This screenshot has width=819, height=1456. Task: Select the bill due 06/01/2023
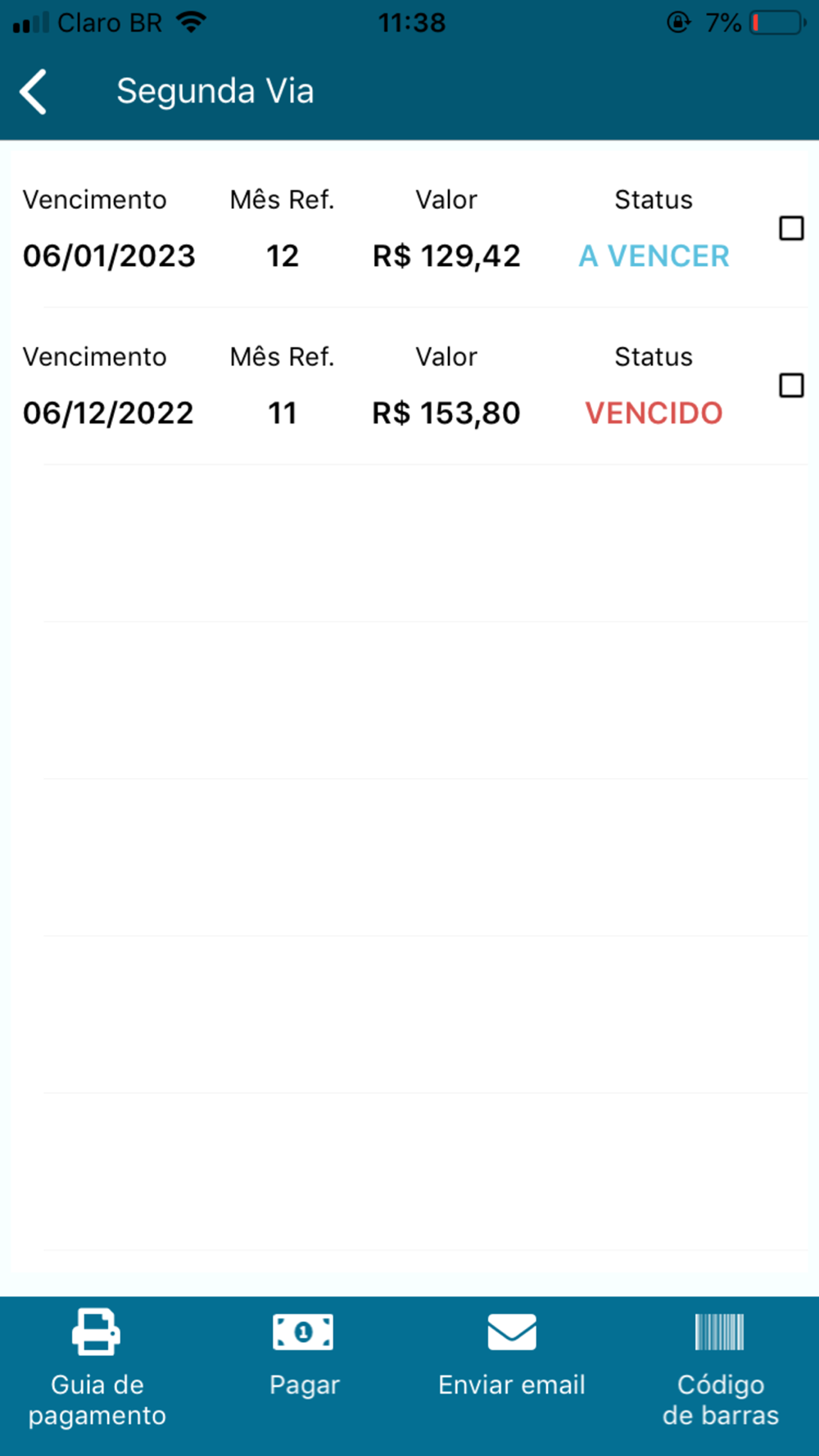[791, 228]
